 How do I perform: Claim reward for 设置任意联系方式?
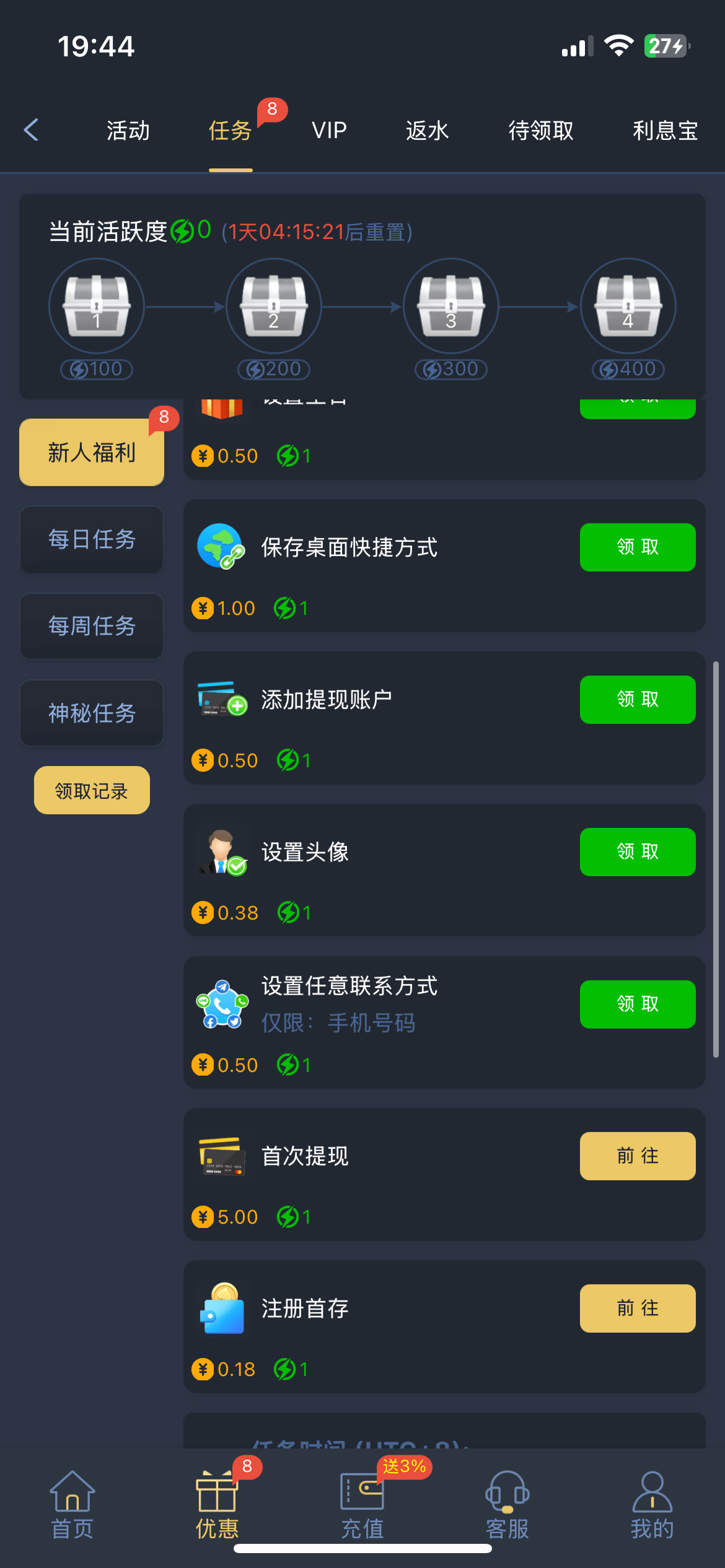pyautogui.click(x=637, y=1004)
